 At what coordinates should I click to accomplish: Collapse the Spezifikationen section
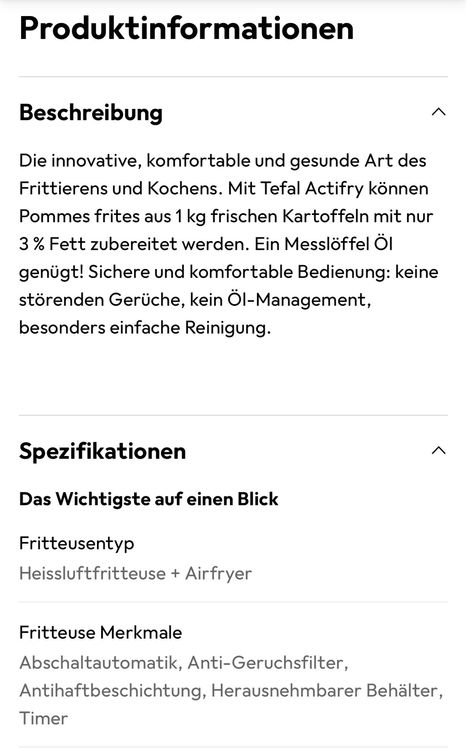click(x=438, y=451)
